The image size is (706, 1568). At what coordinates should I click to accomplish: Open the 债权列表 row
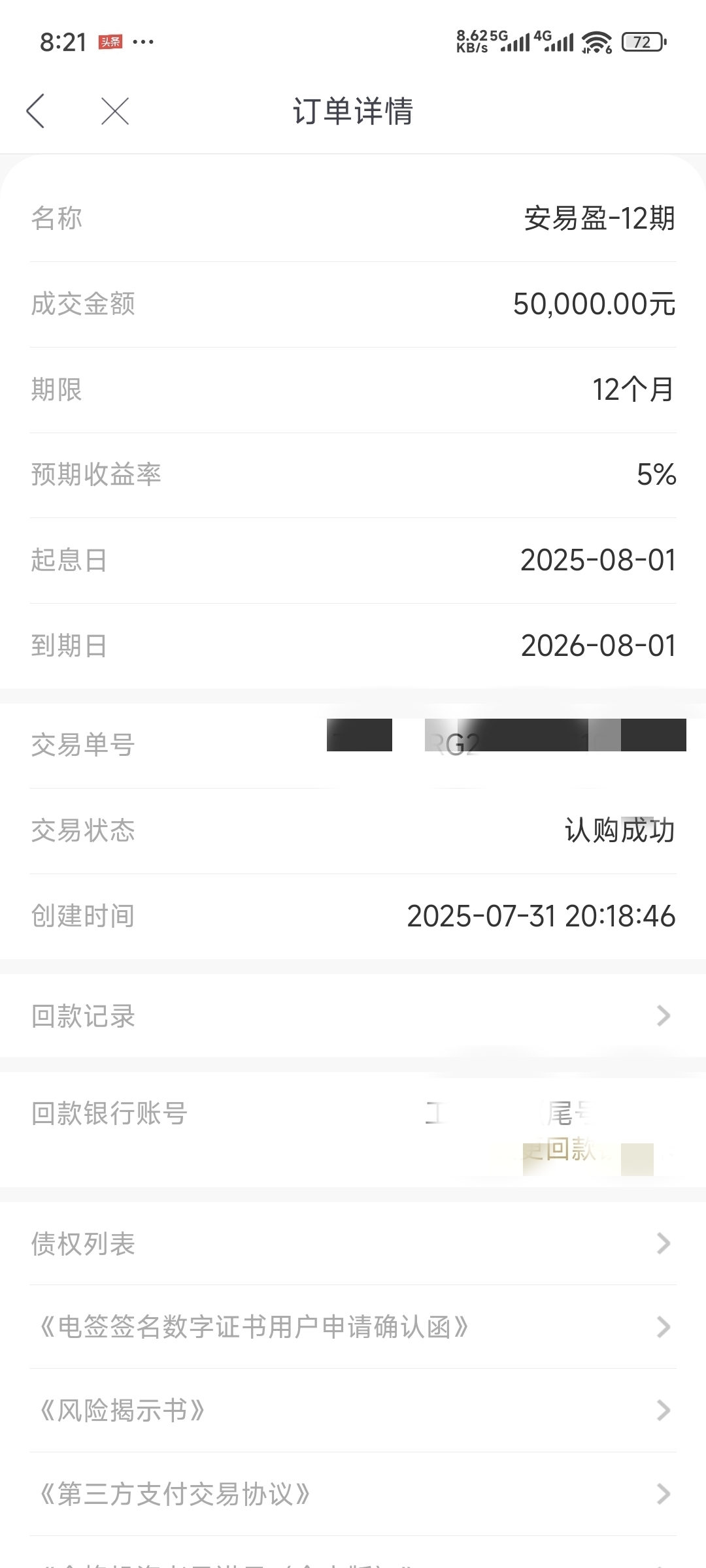pyautogui.click(x=353, y=1243)
